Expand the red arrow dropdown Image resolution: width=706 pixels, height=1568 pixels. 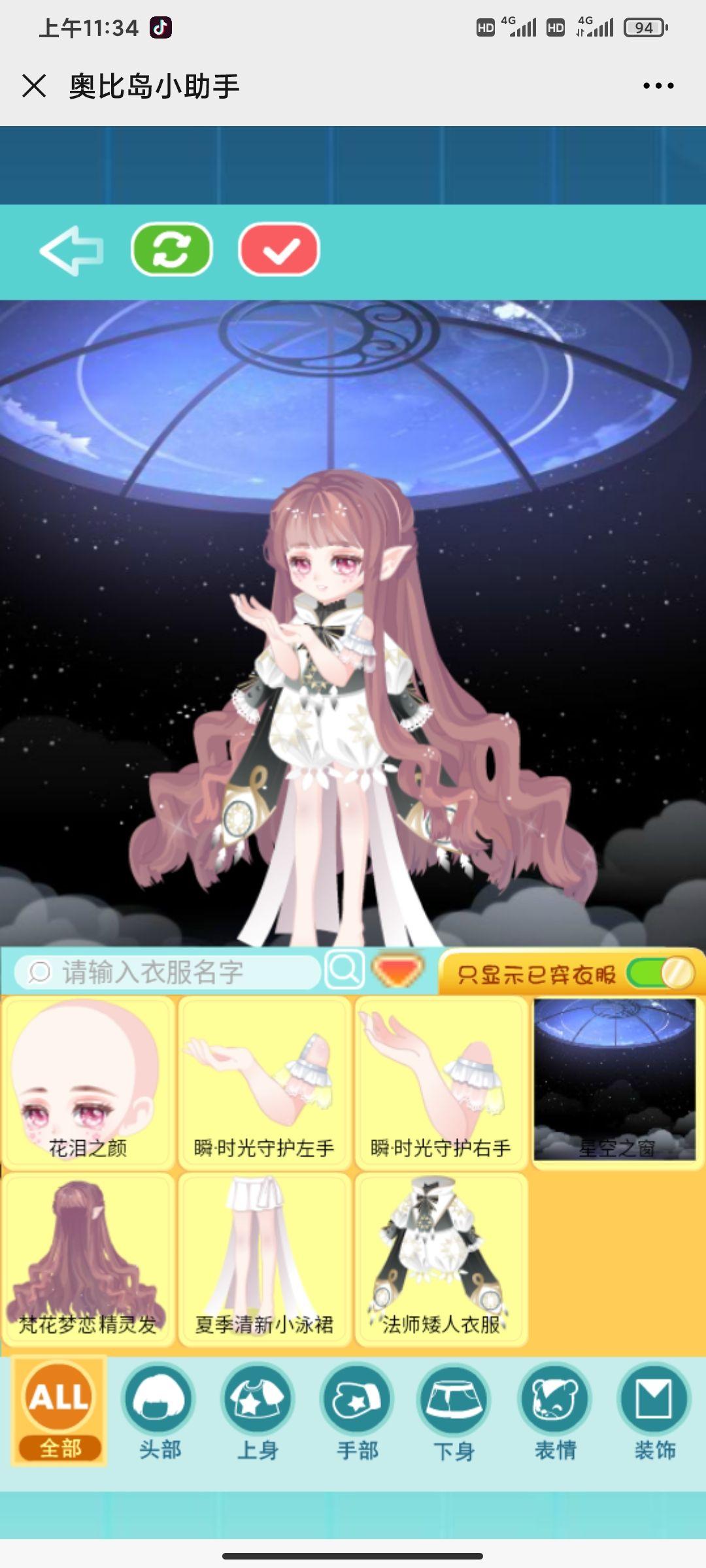(397, 971)
